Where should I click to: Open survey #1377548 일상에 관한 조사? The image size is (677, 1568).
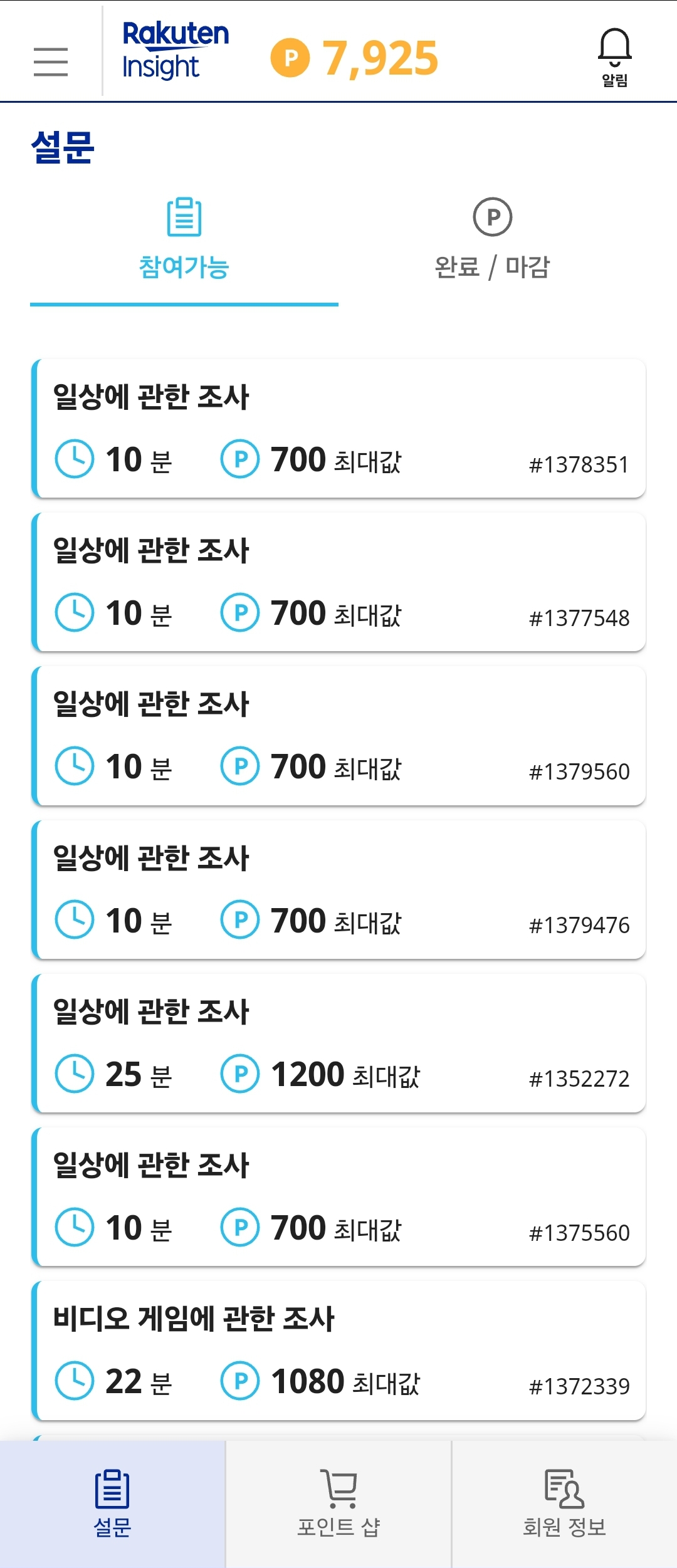click(x=338, y=580)
